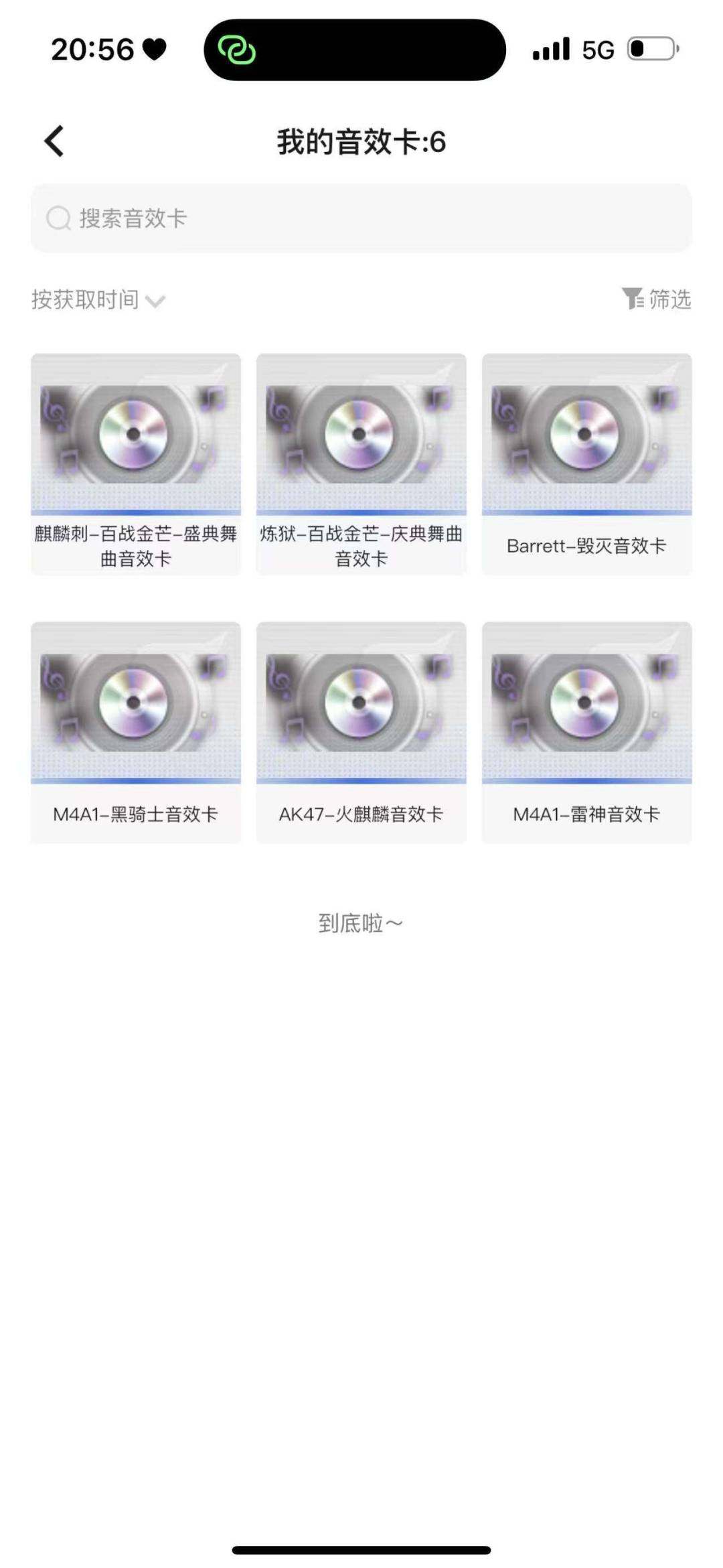Tap the back arrow to return
723x1568 pixels.
click(54, 141)
